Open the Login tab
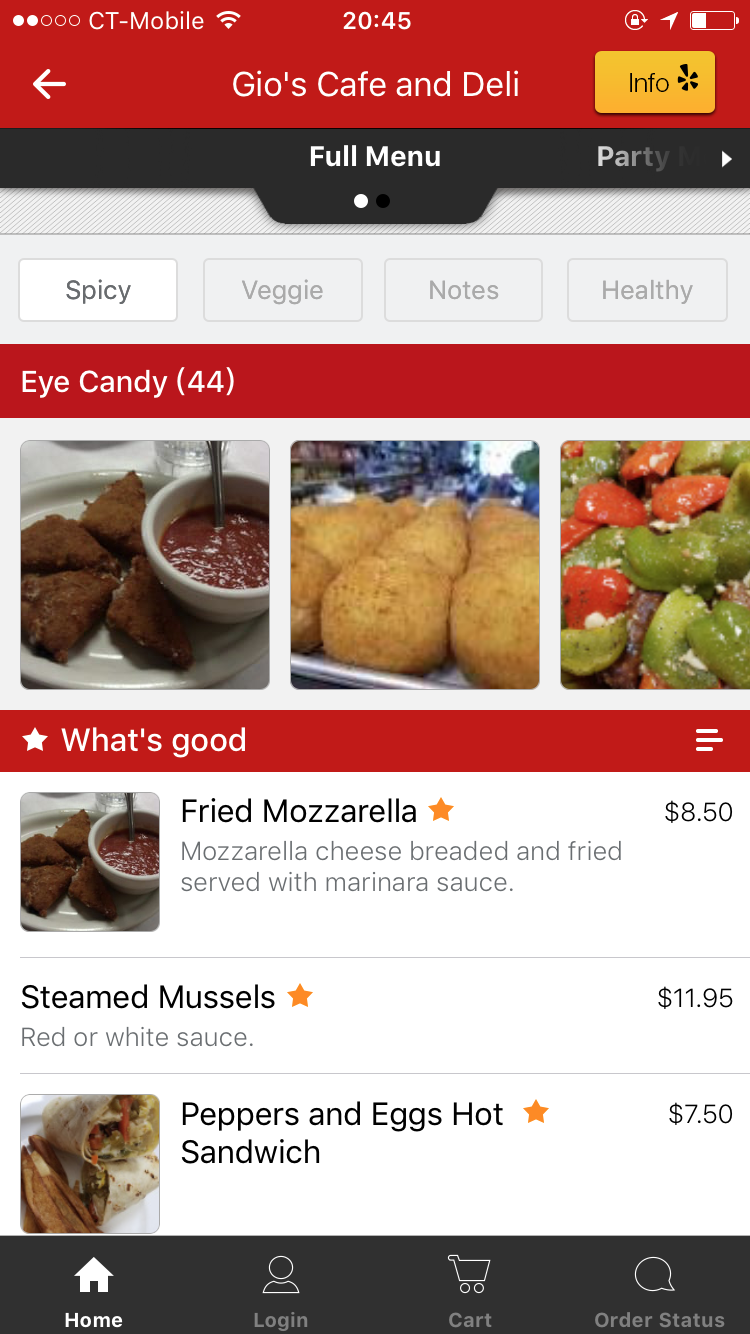Screen dimensions: 750x1334 point(280,1290)
